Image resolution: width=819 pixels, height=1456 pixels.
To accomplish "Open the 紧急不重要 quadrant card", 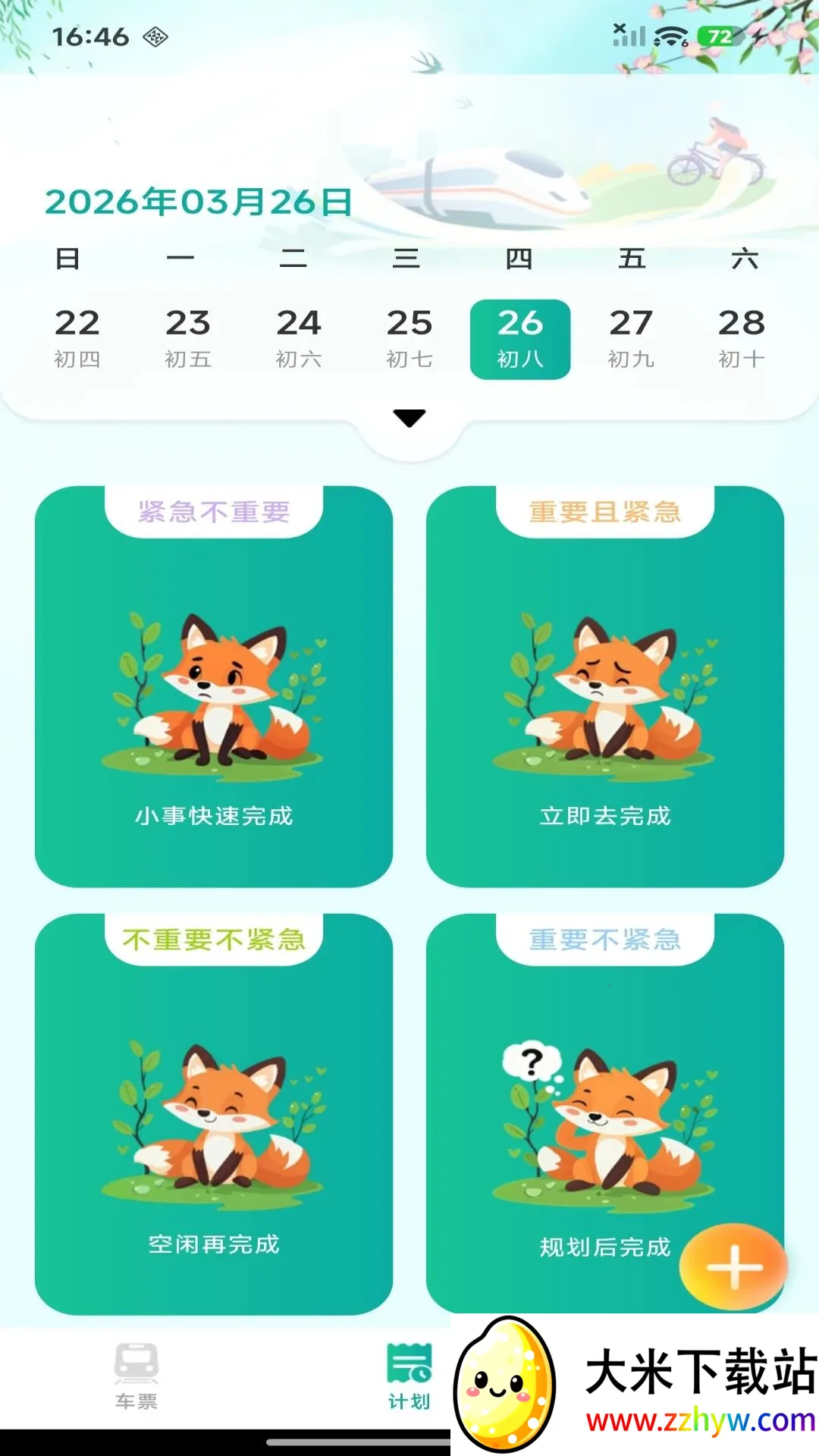I will point(214,686).
